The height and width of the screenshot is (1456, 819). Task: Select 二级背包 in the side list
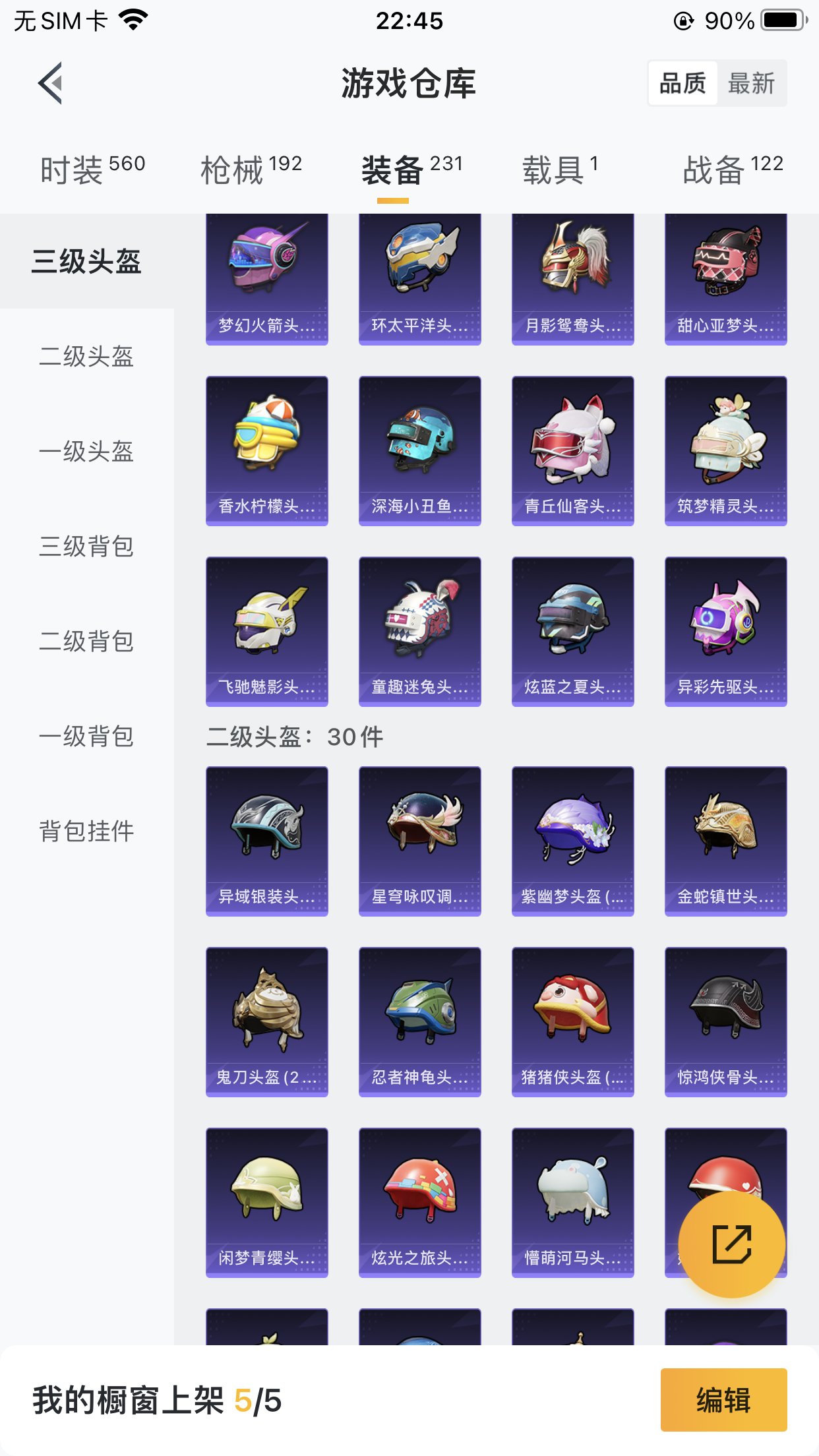point(86,642)
